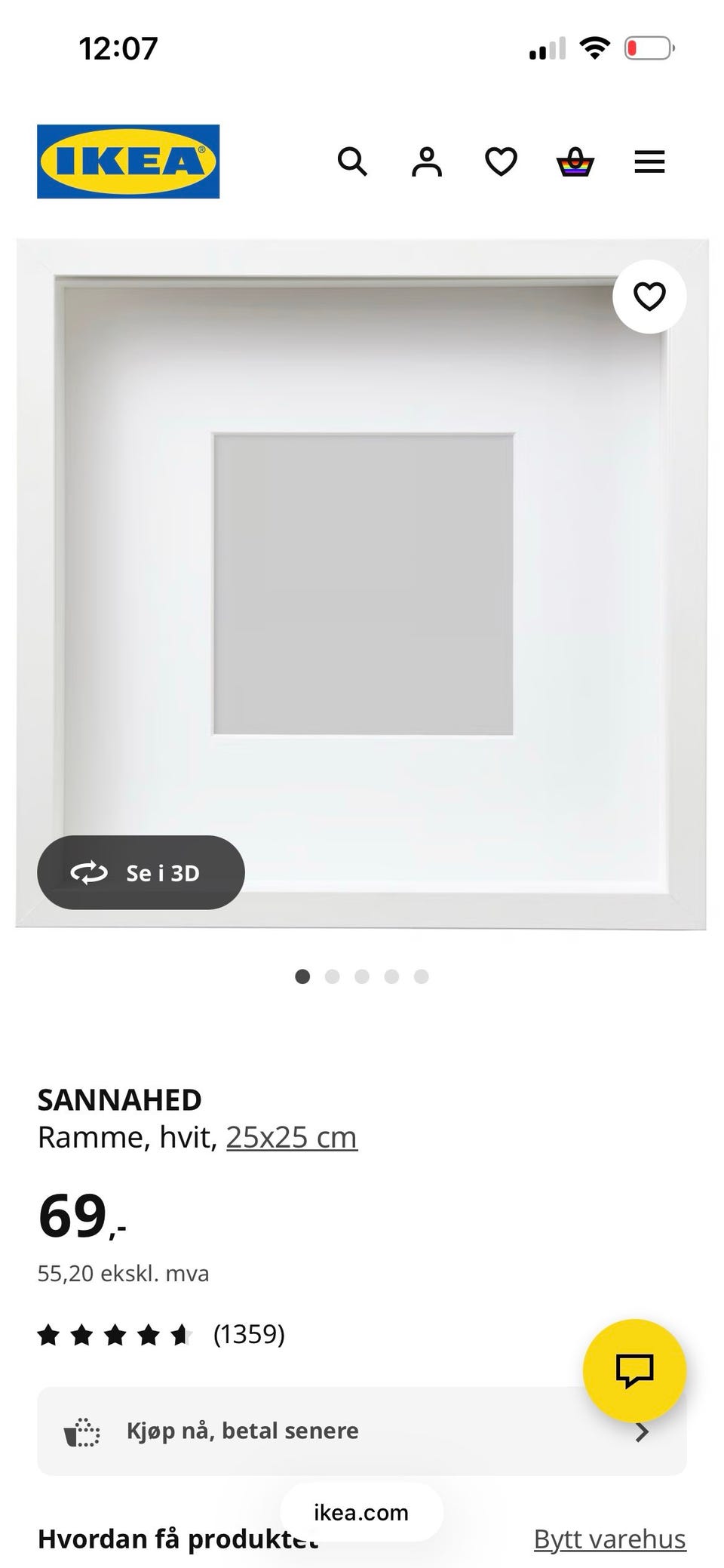Click the ikea.com address pill

[x=360, y=1511]
